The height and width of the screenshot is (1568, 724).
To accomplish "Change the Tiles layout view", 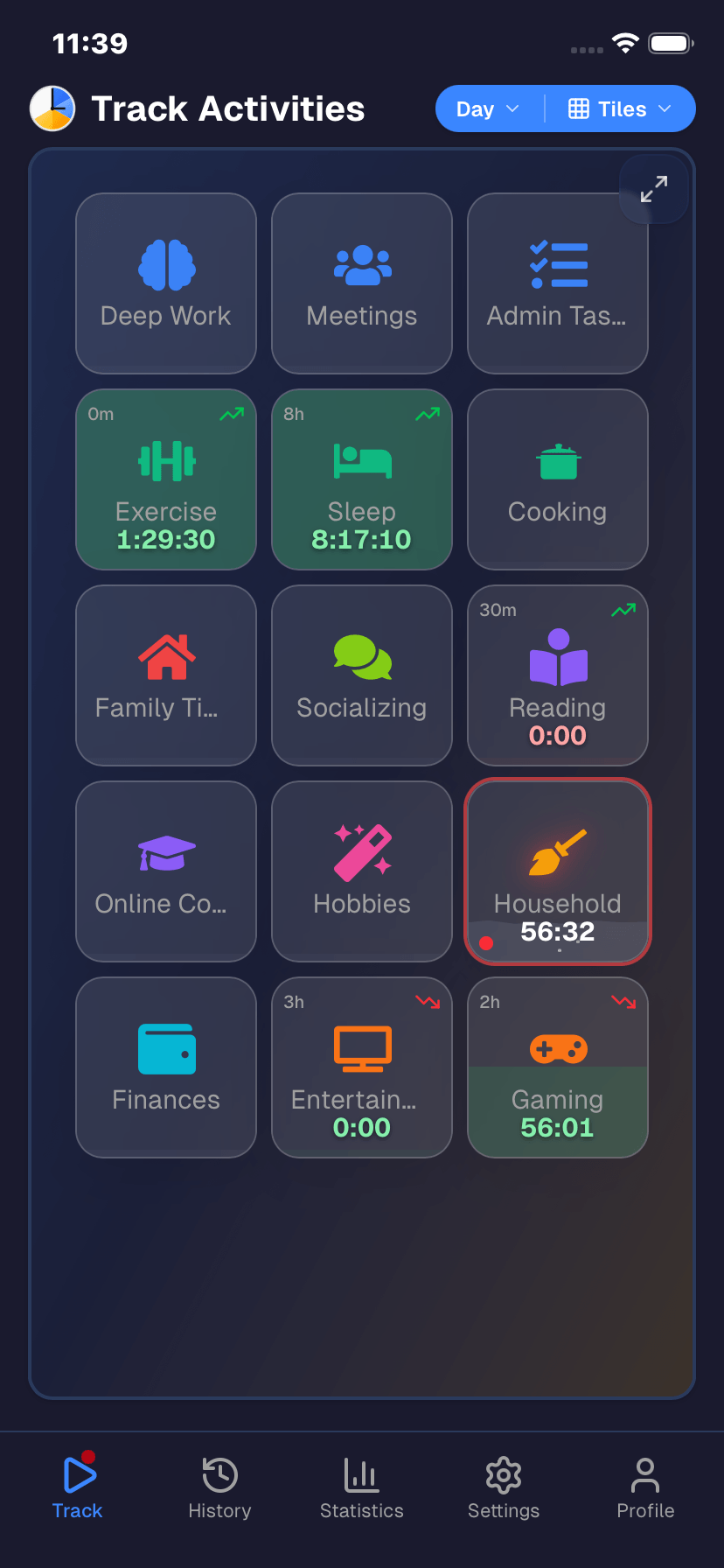I will click(x=620, y=109).
